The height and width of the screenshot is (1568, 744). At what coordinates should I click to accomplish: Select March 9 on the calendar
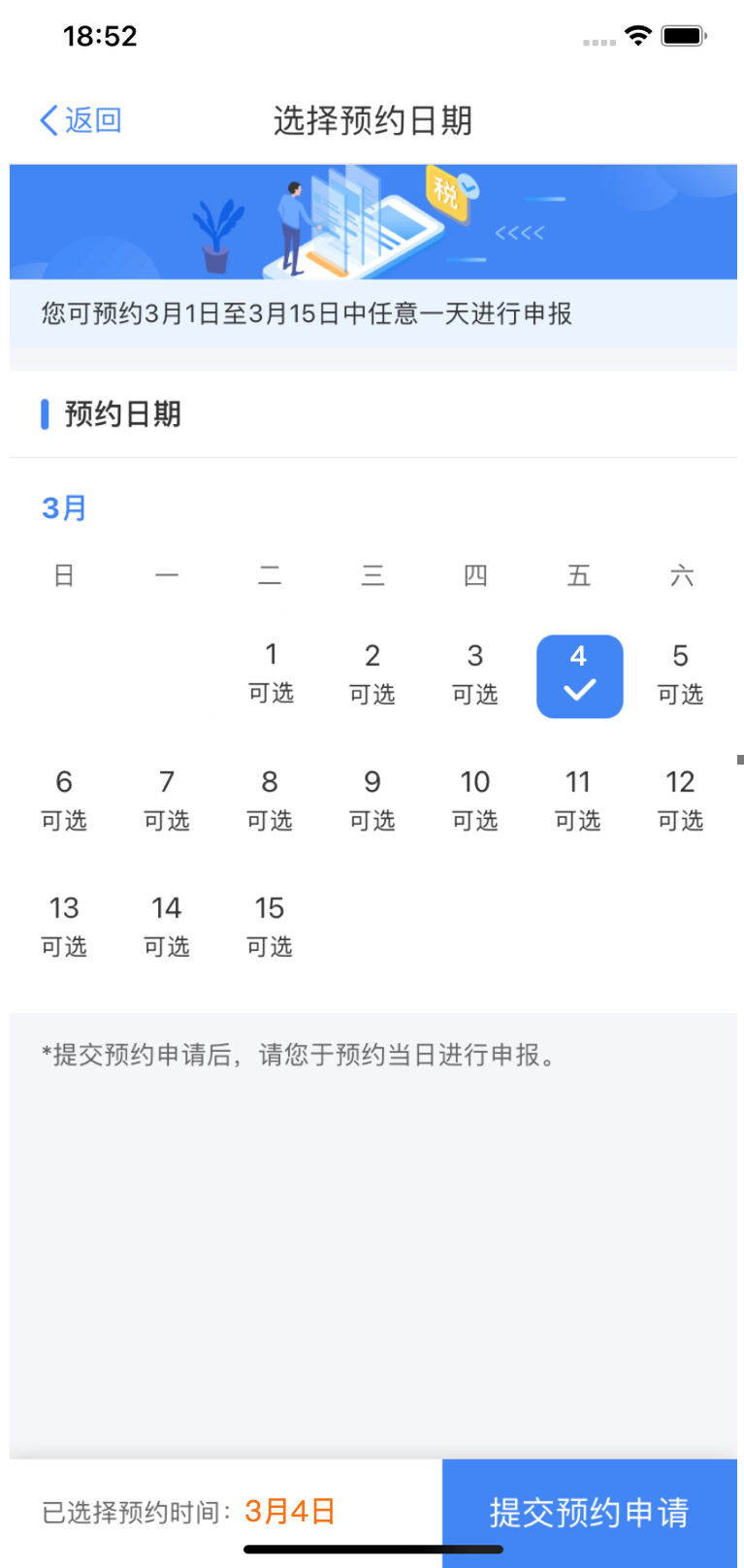pos(372,800)
